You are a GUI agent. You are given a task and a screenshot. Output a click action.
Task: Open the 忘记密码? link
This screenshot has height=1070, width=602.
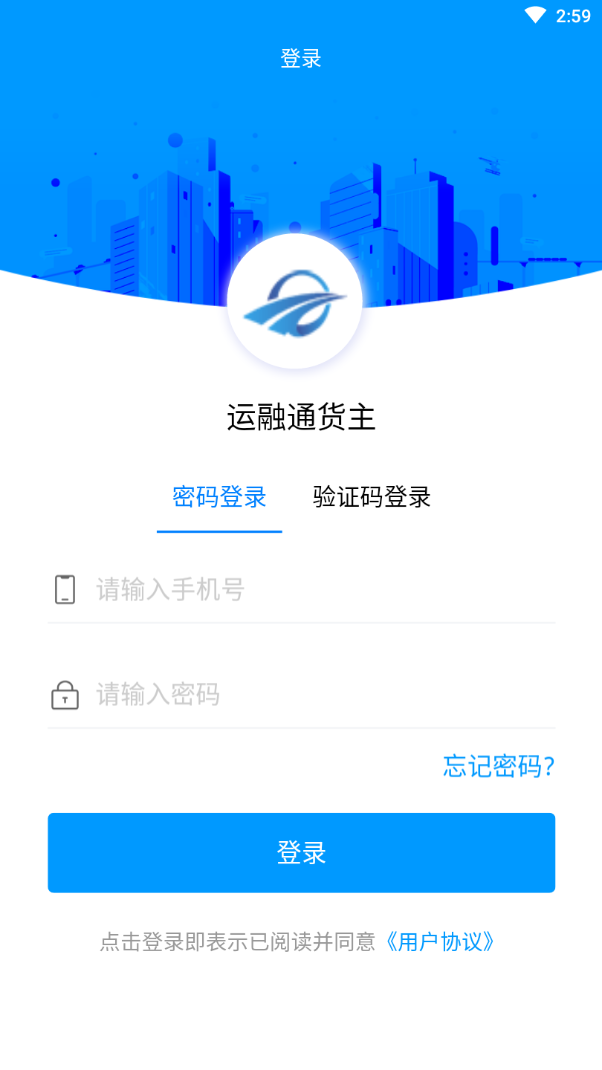pyautogui.click(x=498, y=766)
